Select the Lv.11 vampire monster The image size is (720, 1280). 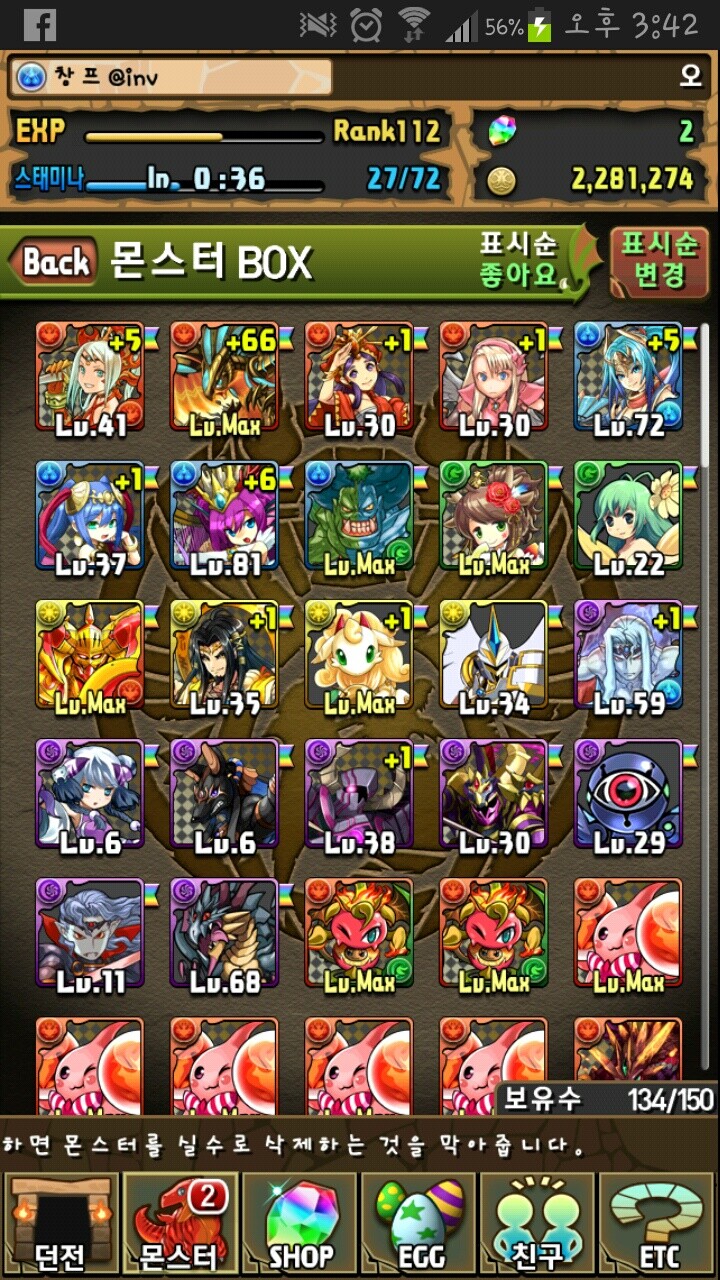point(90,934)
